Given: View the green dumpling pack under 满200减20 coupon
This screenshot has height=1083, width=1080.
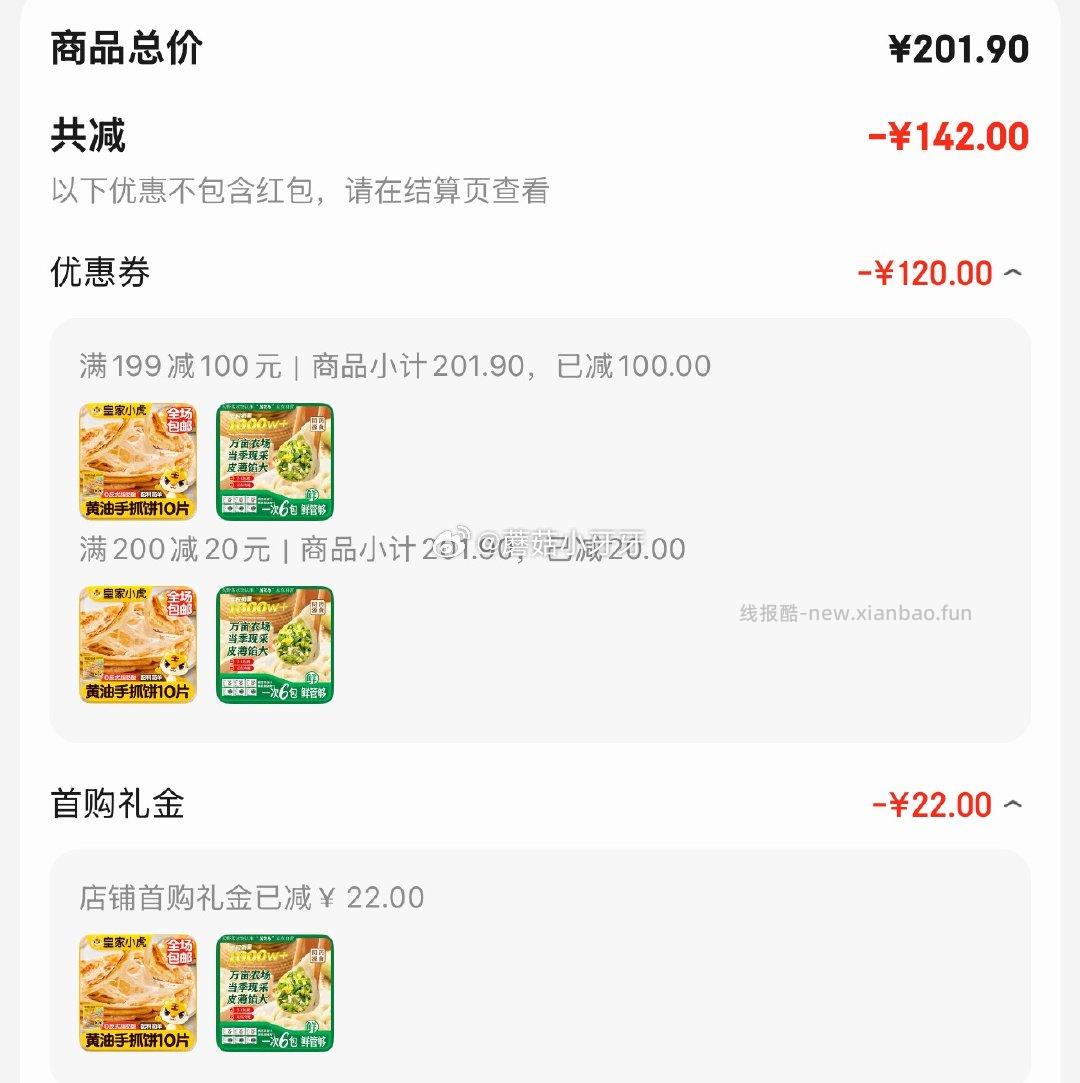Looking at the screenshot, I should [272, 643].
